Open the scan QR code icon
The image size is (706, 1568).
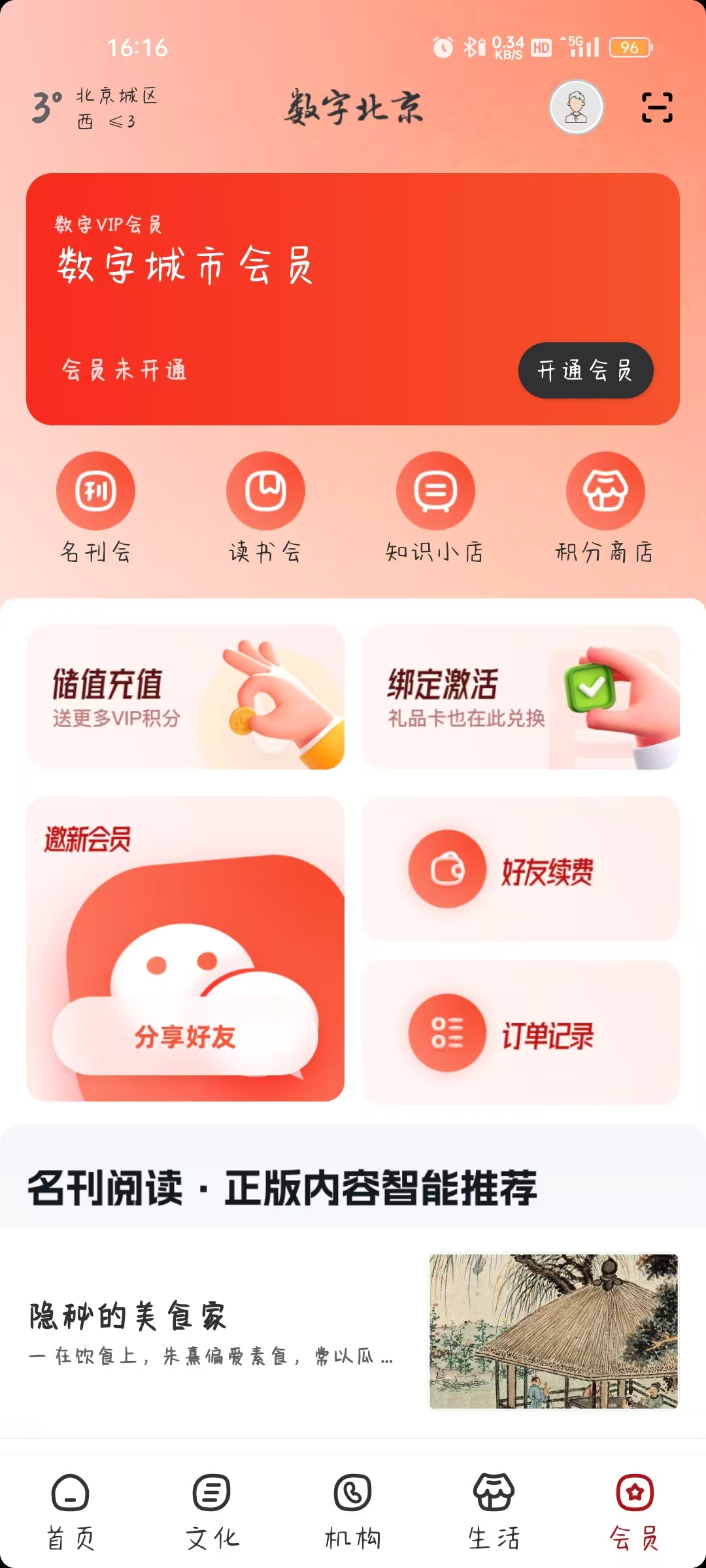pyautogui.click(x=656, y=108)
